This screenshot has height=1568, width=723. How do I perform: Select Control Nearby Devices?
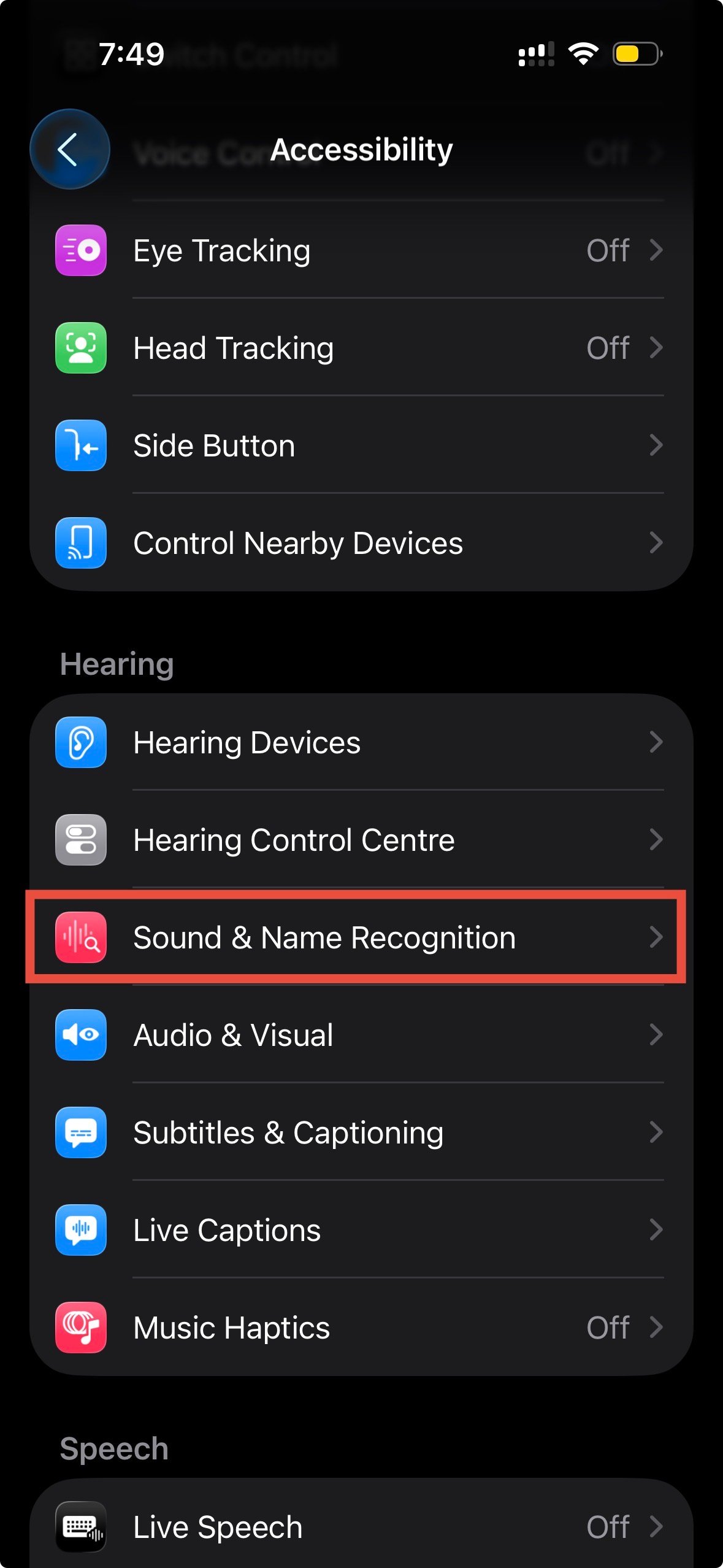361,543
